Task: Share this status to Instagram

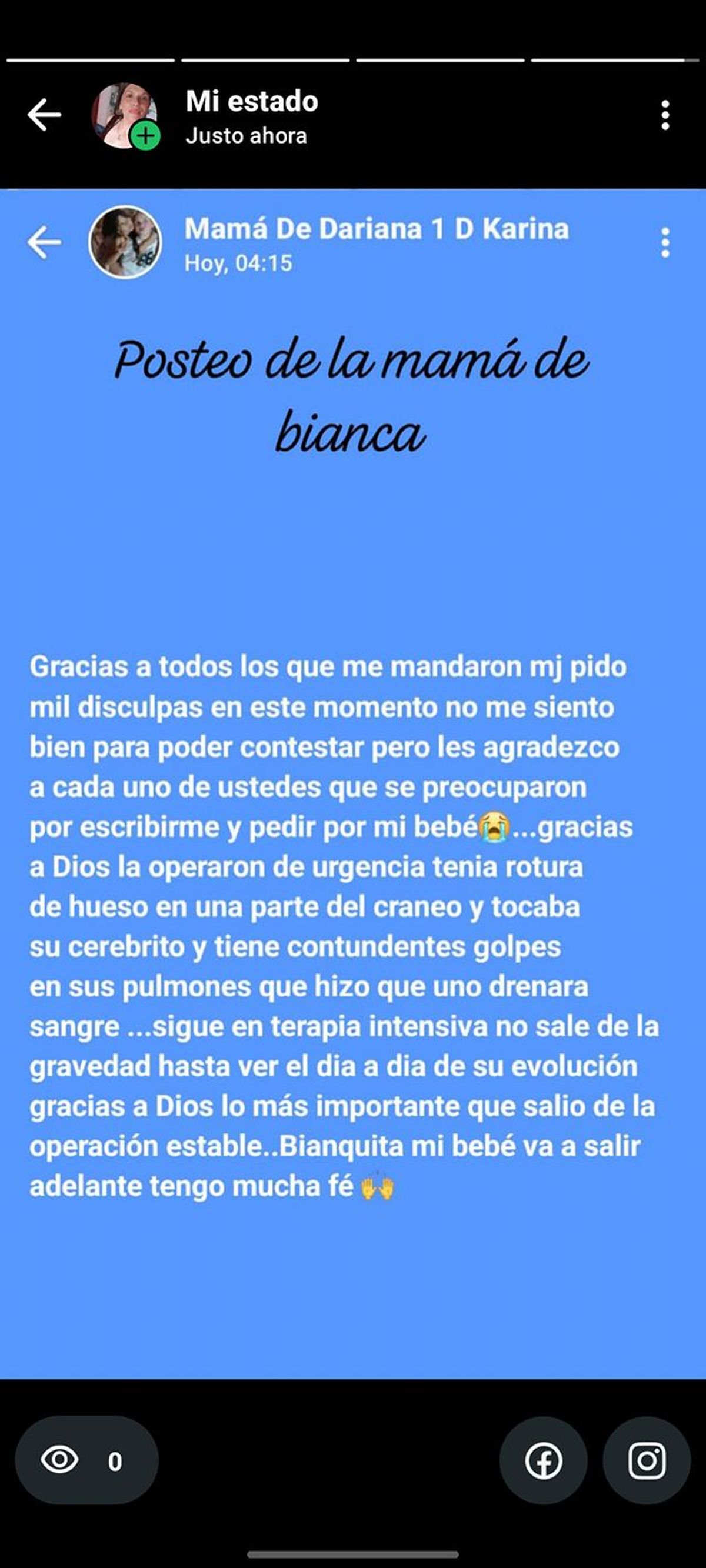Action: [647, 1460]
